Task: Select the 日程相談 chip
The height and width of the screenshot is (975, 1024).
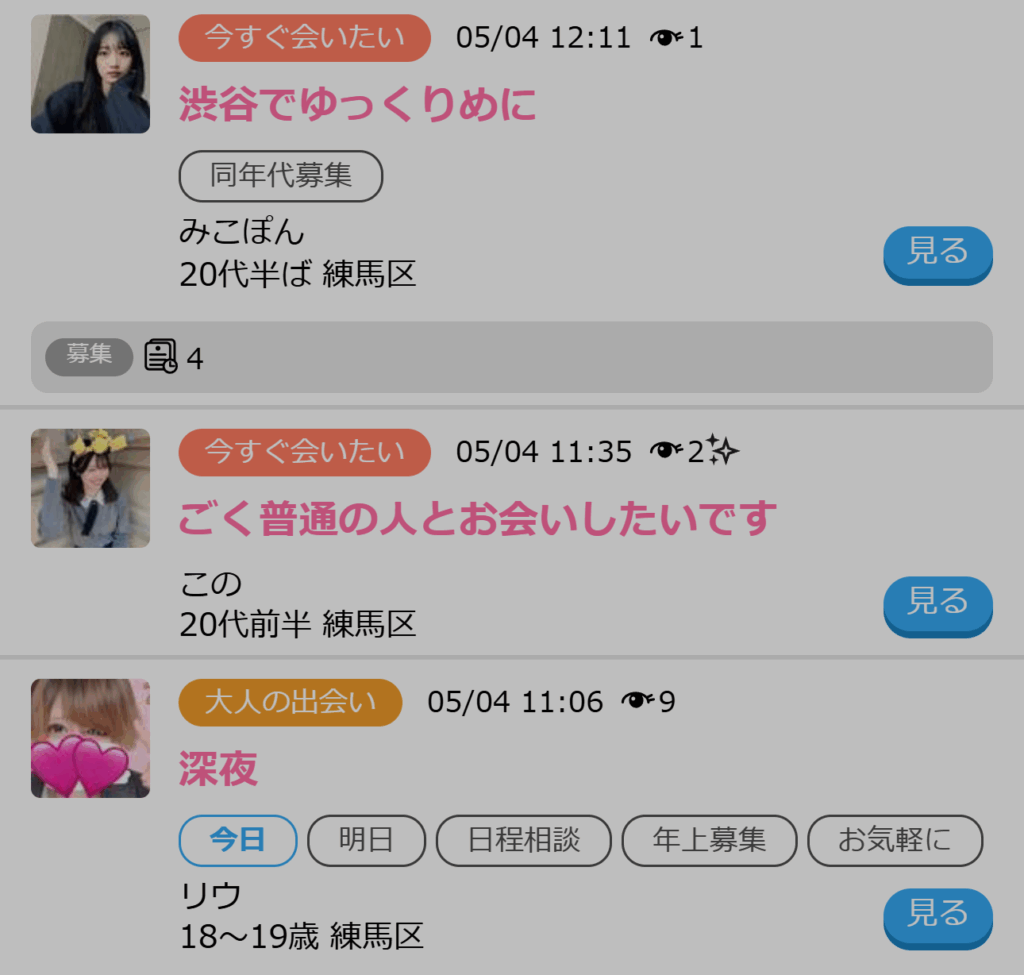Action: click(523, 840)
